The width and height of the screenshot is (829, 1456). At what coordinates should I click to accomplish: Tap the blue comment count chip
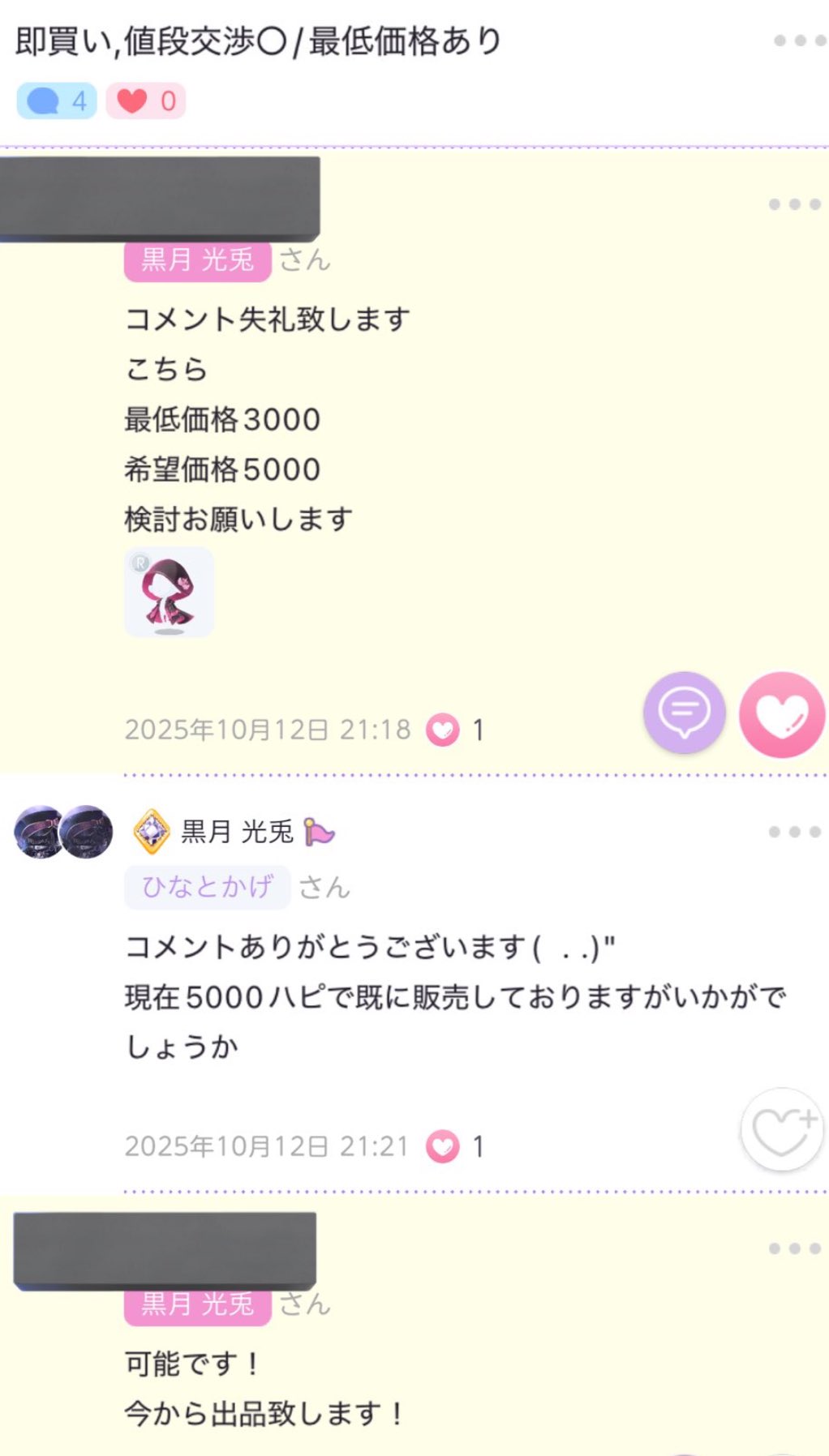(x=57, y=101)
